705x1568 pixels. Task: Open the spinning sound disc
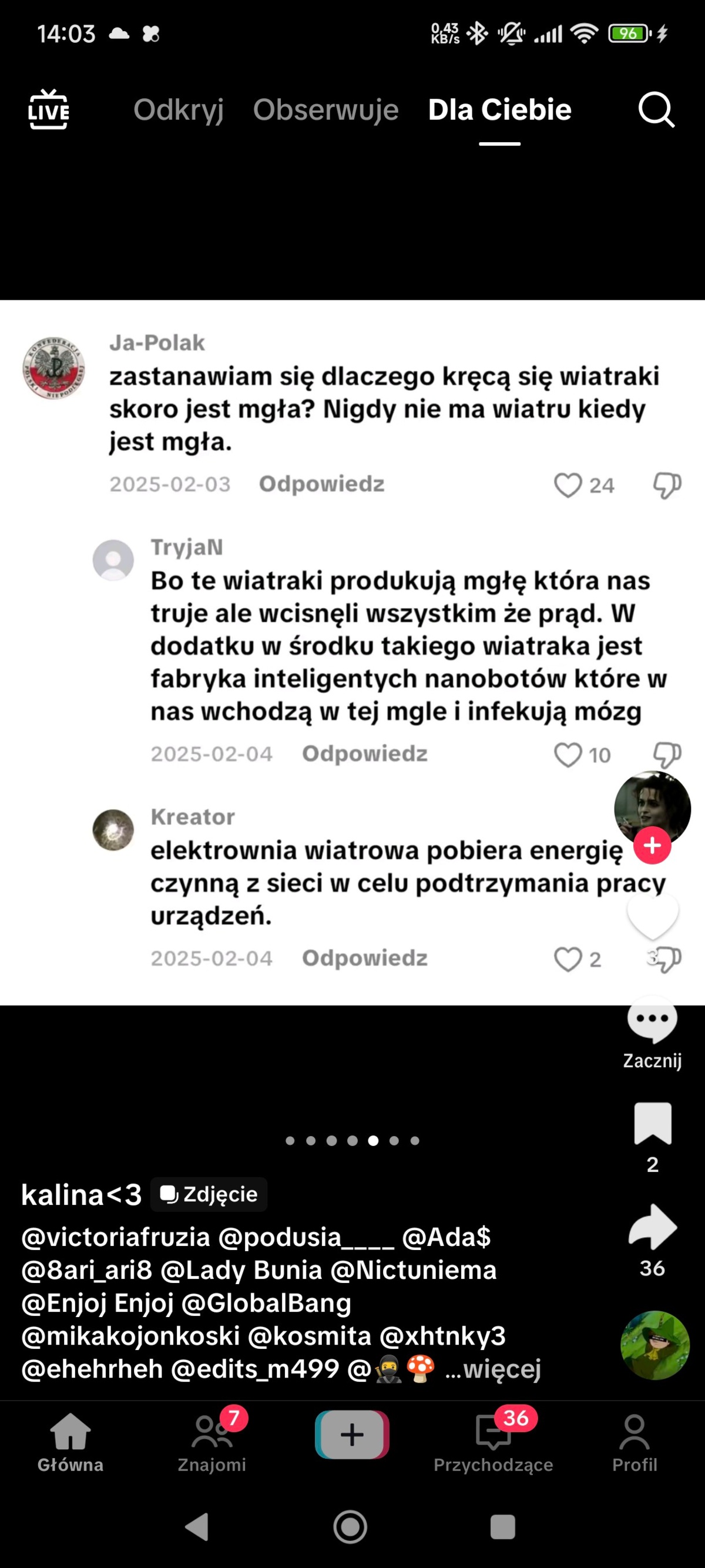[654, 1345]
